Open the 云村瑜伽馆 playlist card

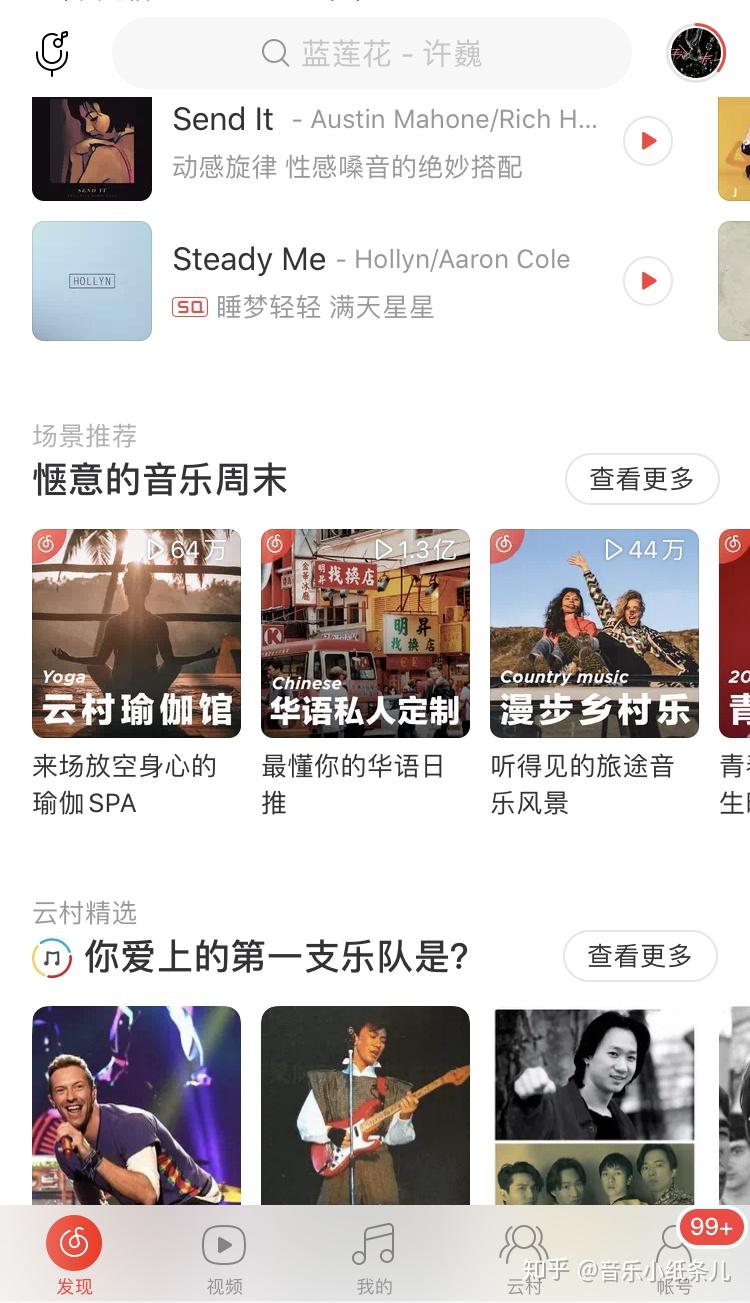click(x=136, y=633)
